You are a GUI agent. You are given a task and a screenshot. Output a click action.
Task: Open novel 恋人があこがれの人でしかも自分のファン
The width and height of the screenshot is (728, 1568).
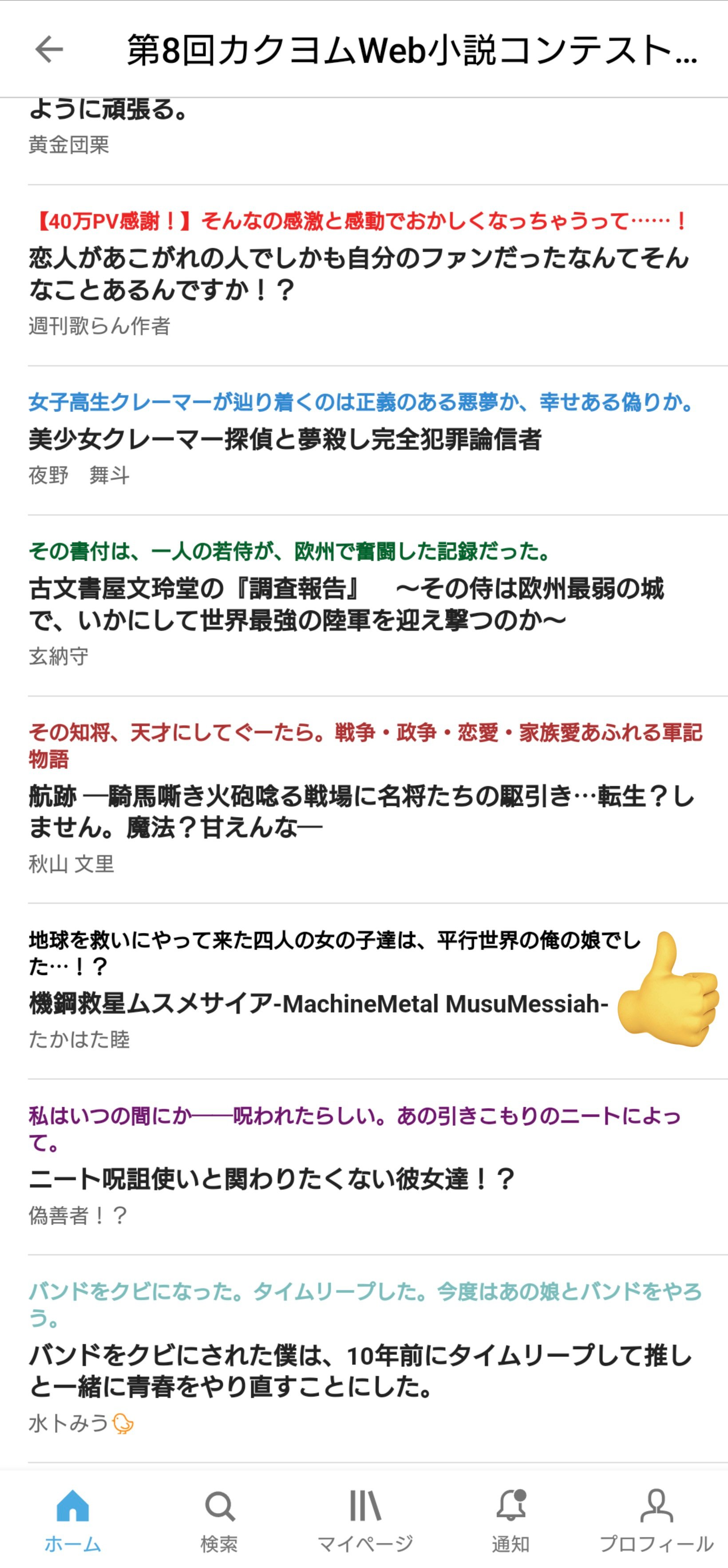click(x=359, y=274)
